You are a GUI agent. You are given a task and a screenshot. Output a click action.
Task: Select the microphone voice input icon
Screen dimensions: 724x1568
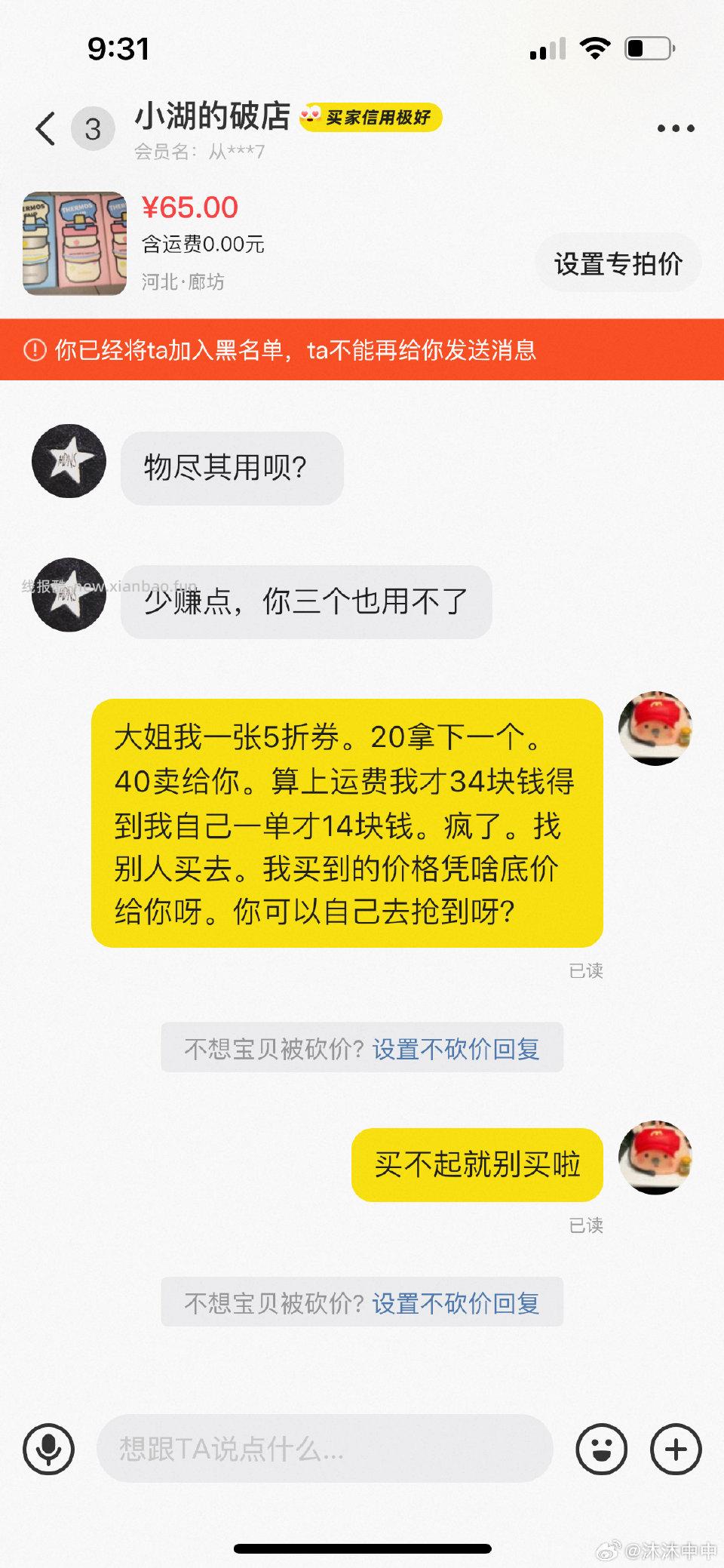point(49,1449)
